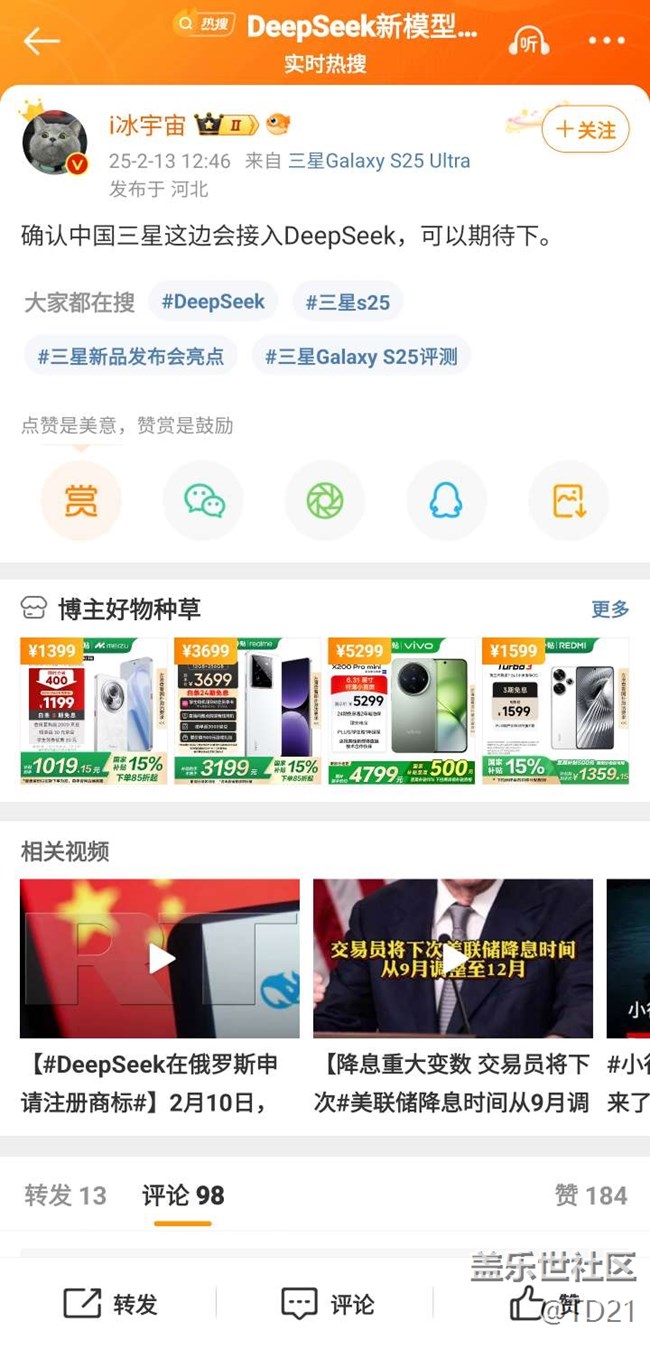
Task: Open the #三星新品发布会亮点 chip
Action: click(131, 356)
